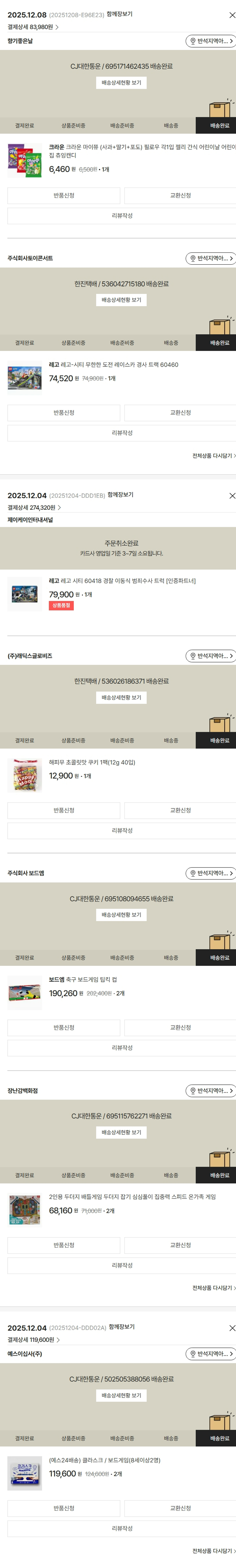View delivery status for 한진택배 536042715180
Viewport: 236px width, 1568px height.
pyautogui.click(x=121, y=300)
